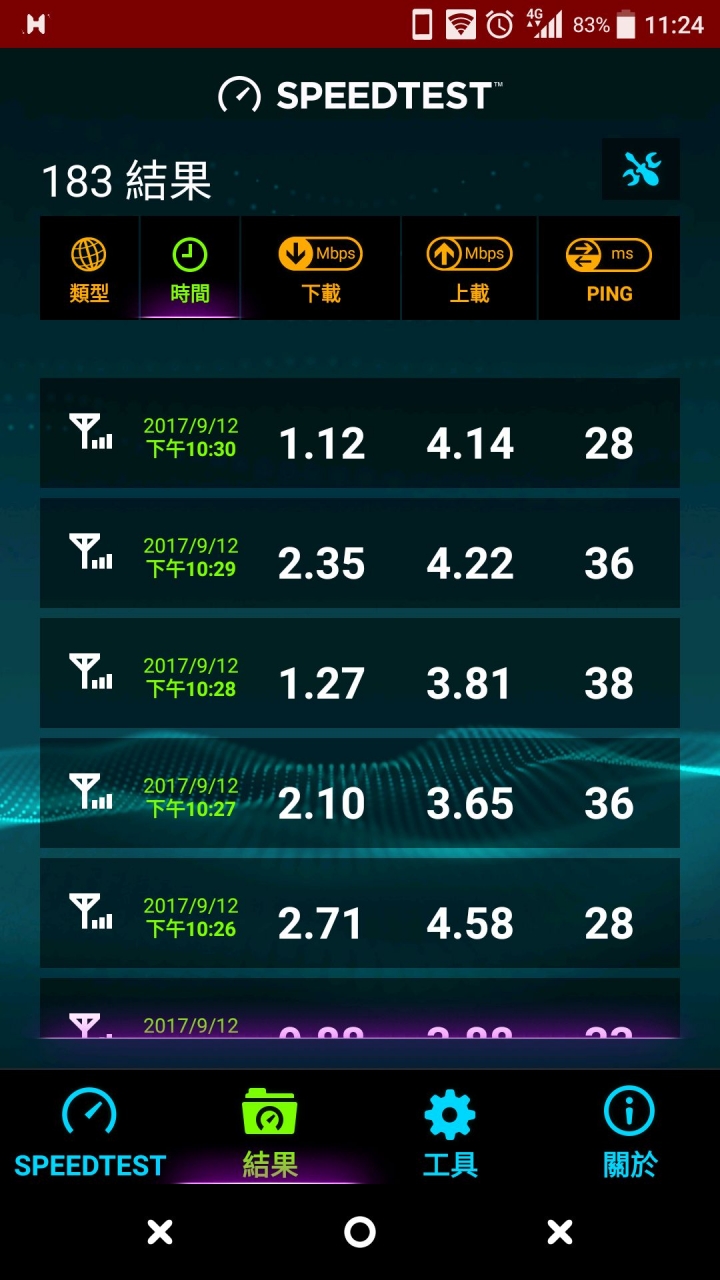Sort results by 下載 speed
Viewport: 720px width, 1280px height.
pyautogui.click(x=321, y=269)
